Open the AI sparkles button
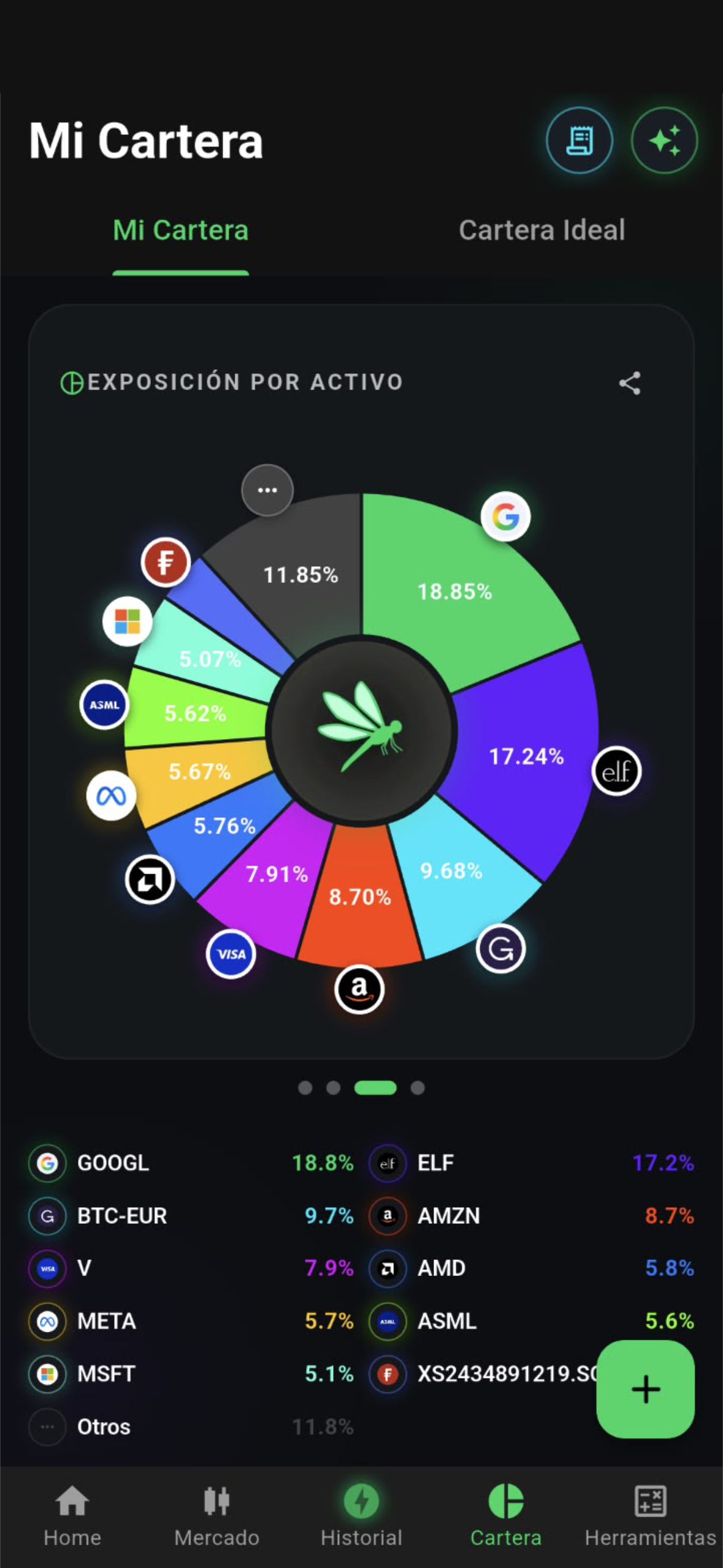Image resolution: width=723 pixels, height=1568 pixels. click(x=664, y=140)
